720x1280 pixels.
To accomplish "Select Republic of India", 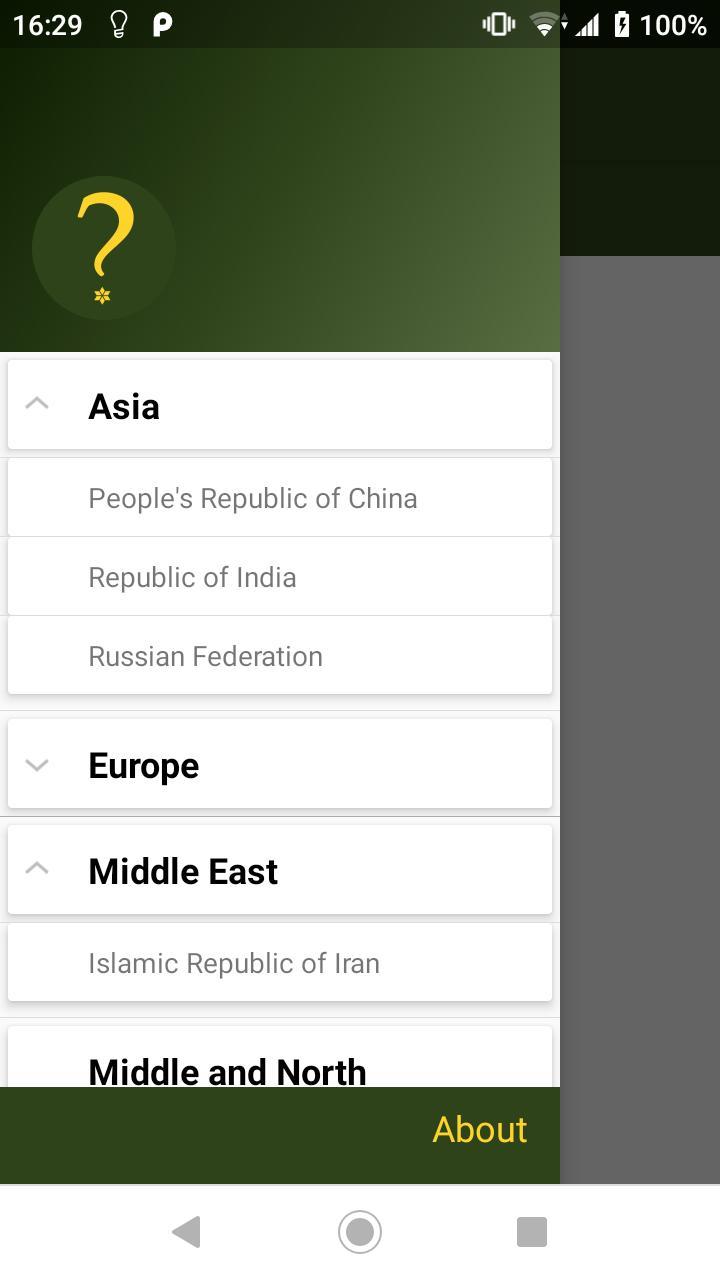I will (x=280, y=577).
